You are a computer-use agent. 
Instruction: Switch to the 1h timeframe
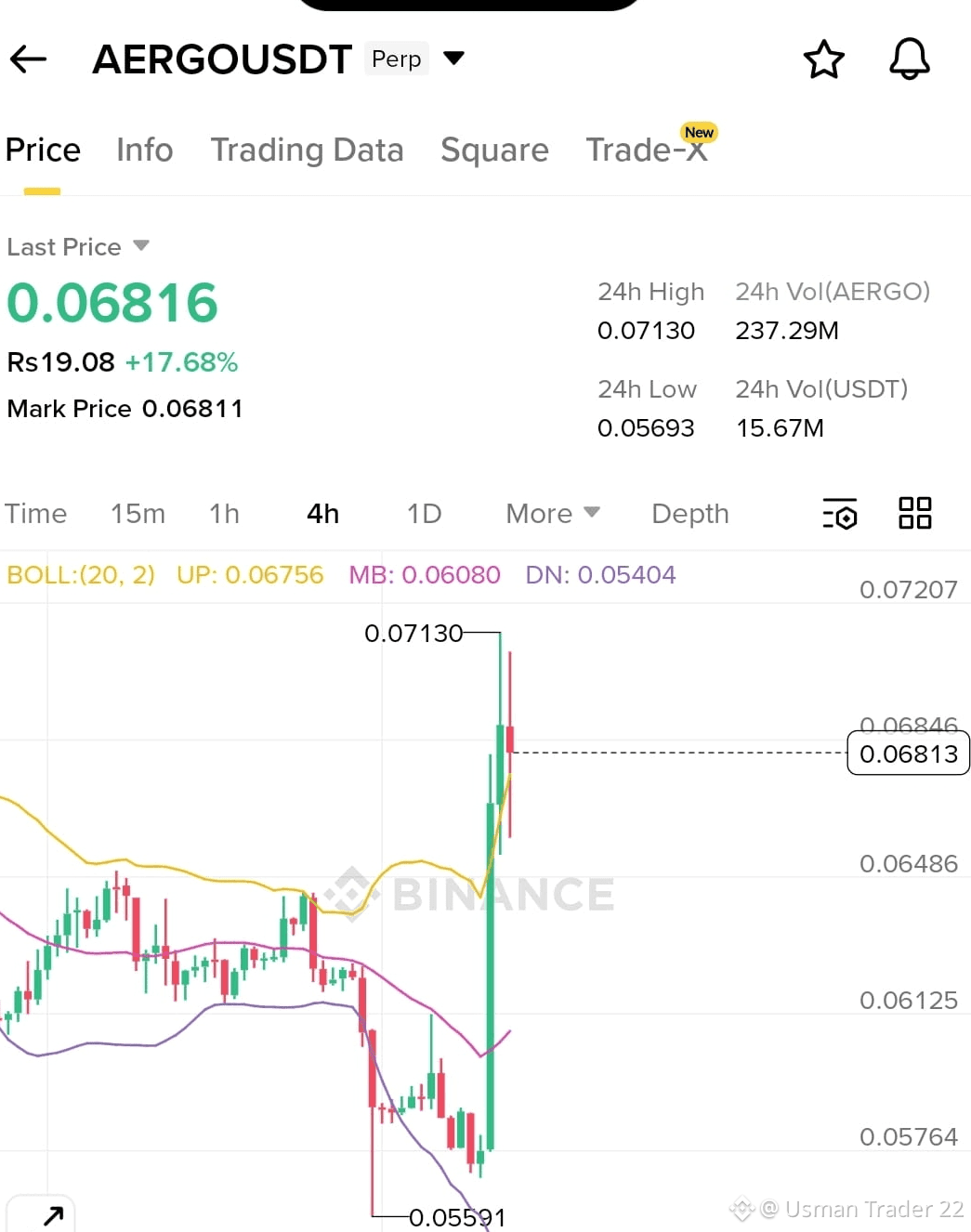tap(224, 513)
